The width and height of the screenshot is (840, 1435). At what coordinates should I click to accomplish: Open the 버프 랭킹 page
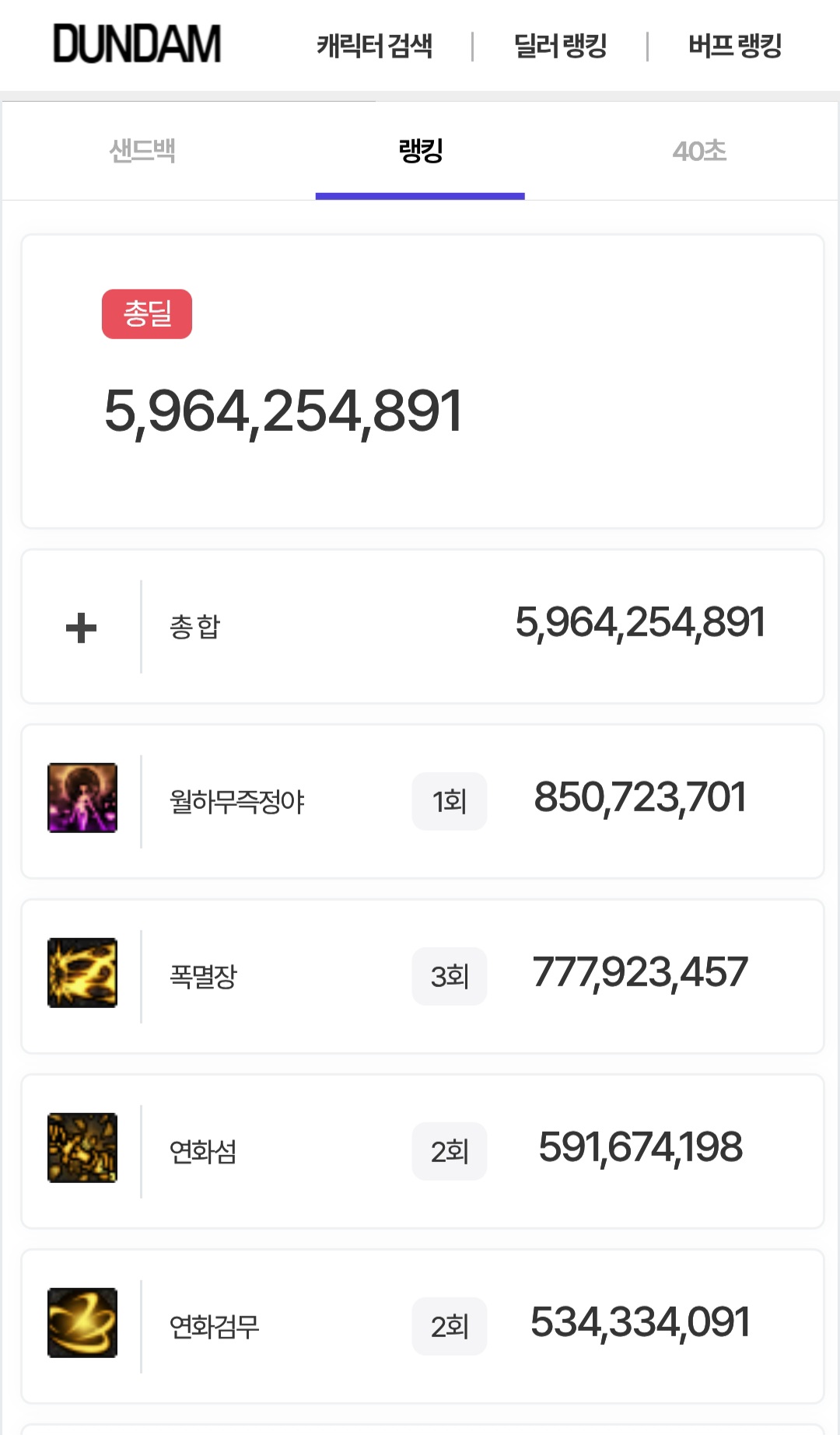coord(735,46)
